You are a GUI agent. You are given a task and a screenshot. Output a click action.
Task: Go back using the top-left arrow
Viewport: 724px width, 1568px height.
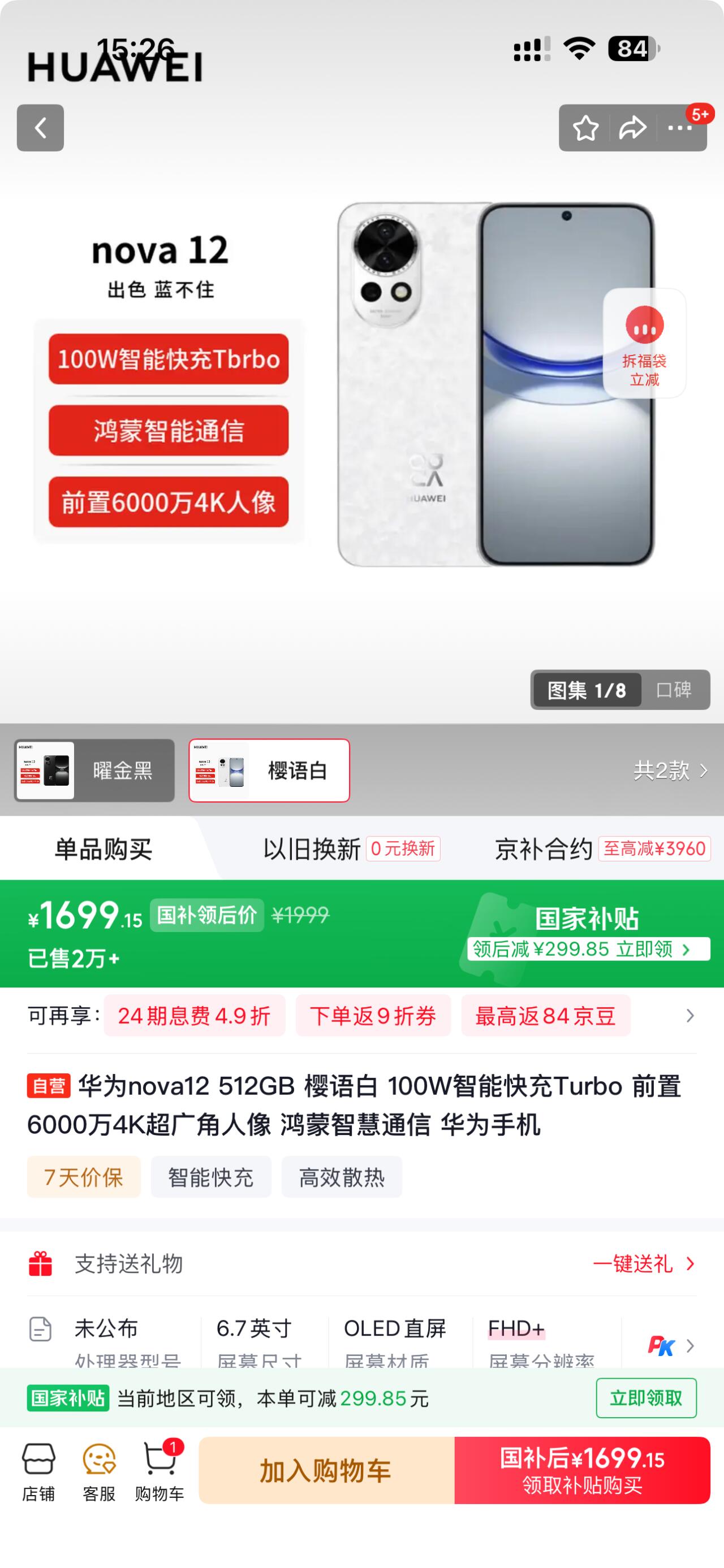pos(40,128)
